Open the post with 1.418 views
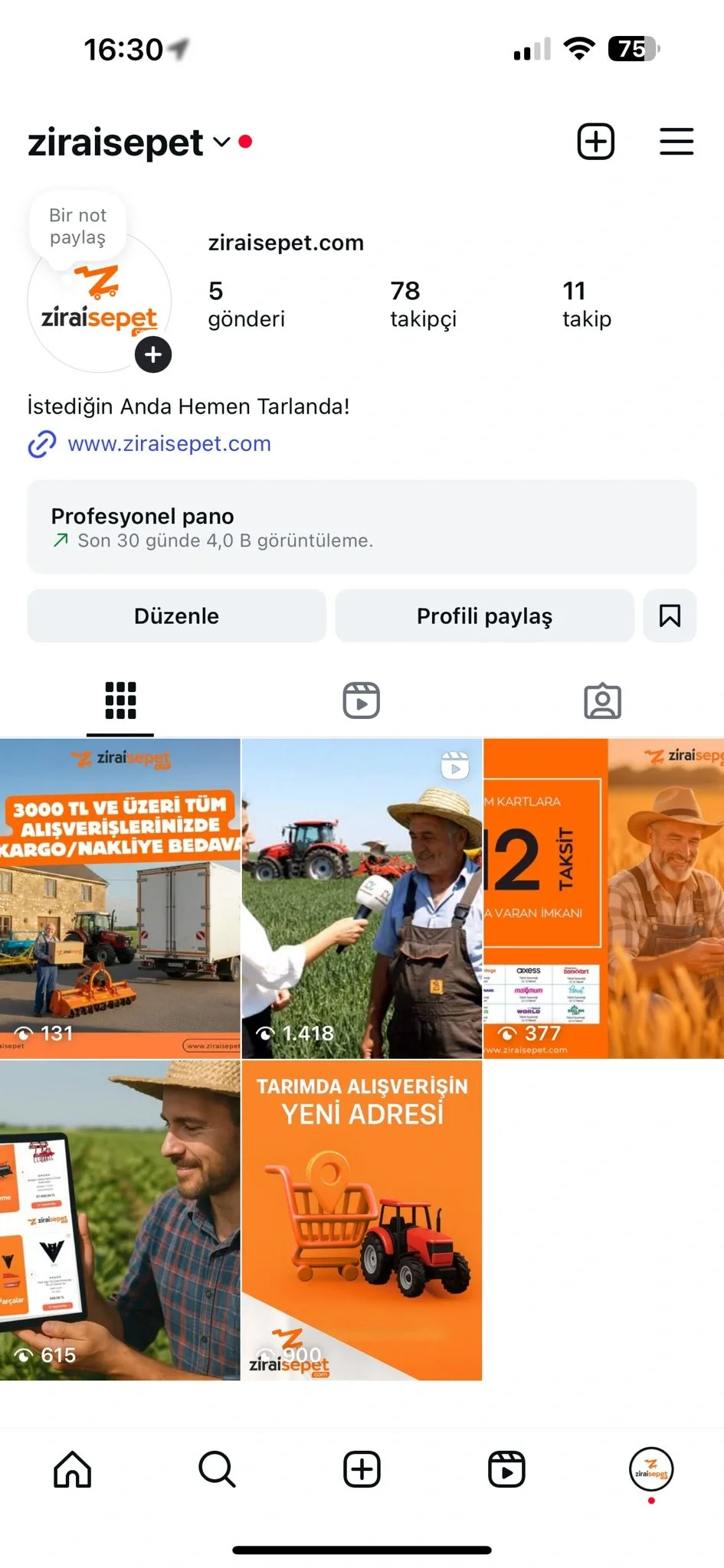This screenshot has height=1568, width=724. click(362, 898)
